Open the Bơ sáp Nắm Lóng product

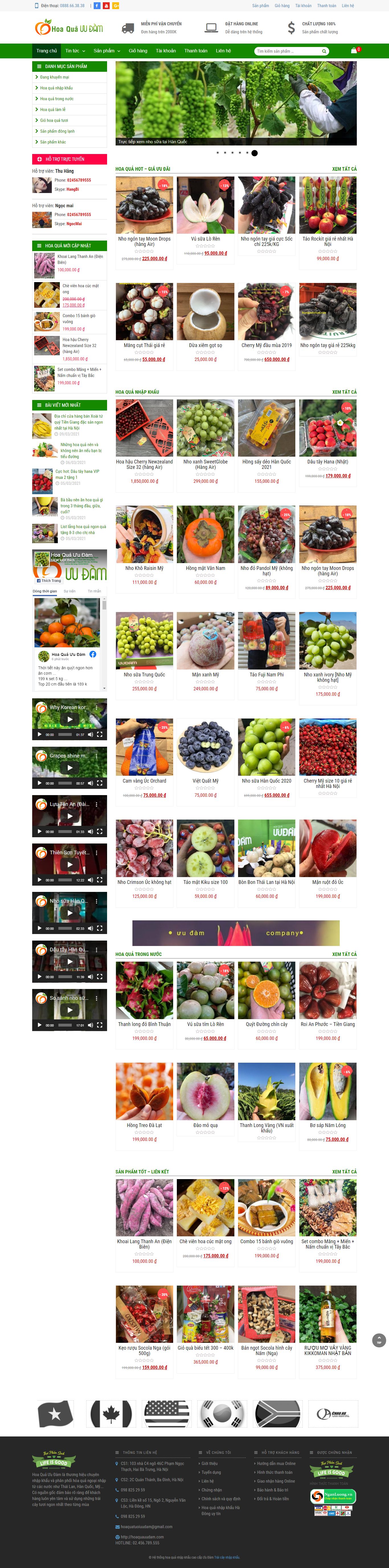tap(327, 1126)
